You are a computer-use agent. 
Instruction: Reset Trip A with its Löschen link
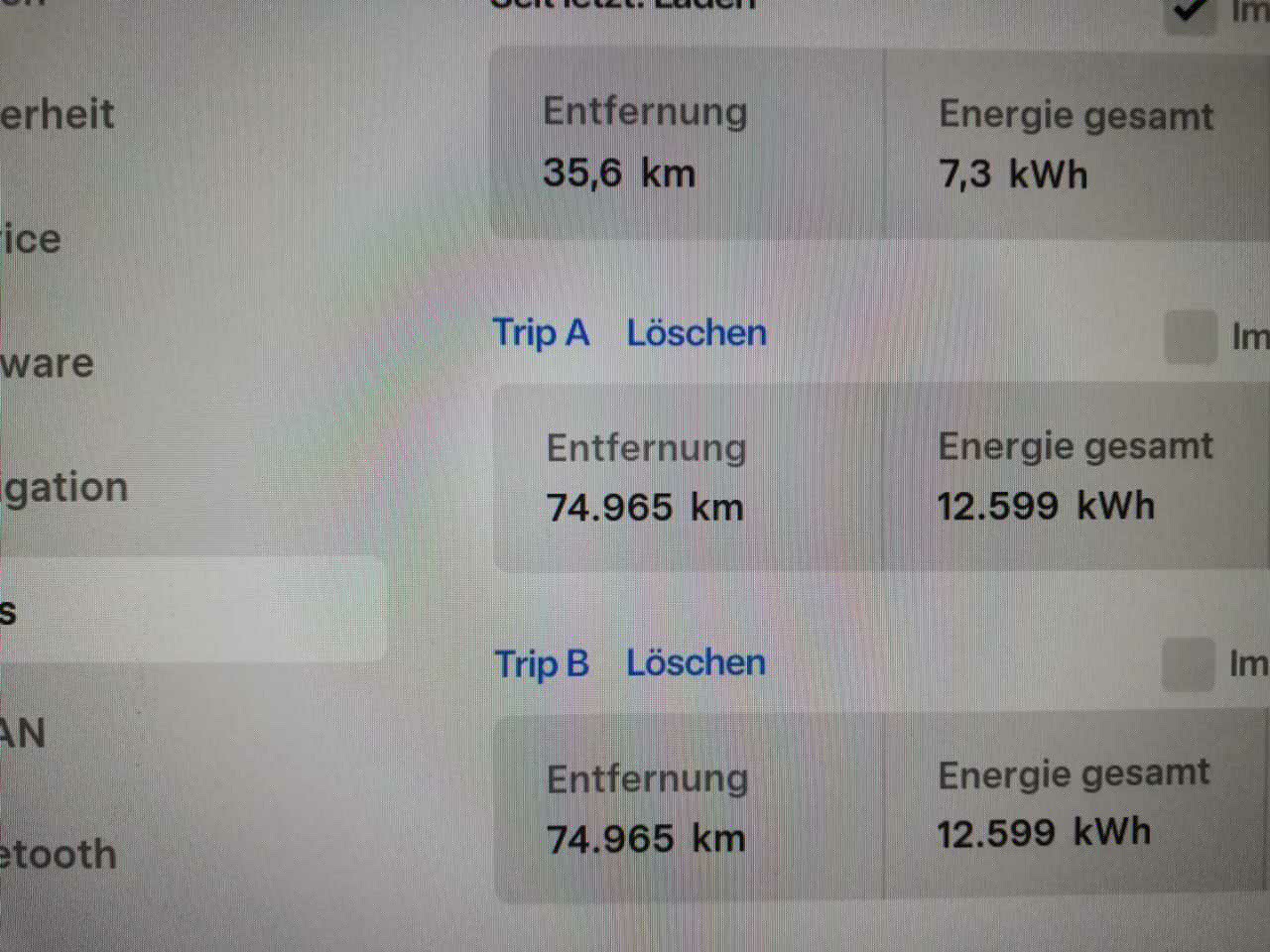point(697,333)
